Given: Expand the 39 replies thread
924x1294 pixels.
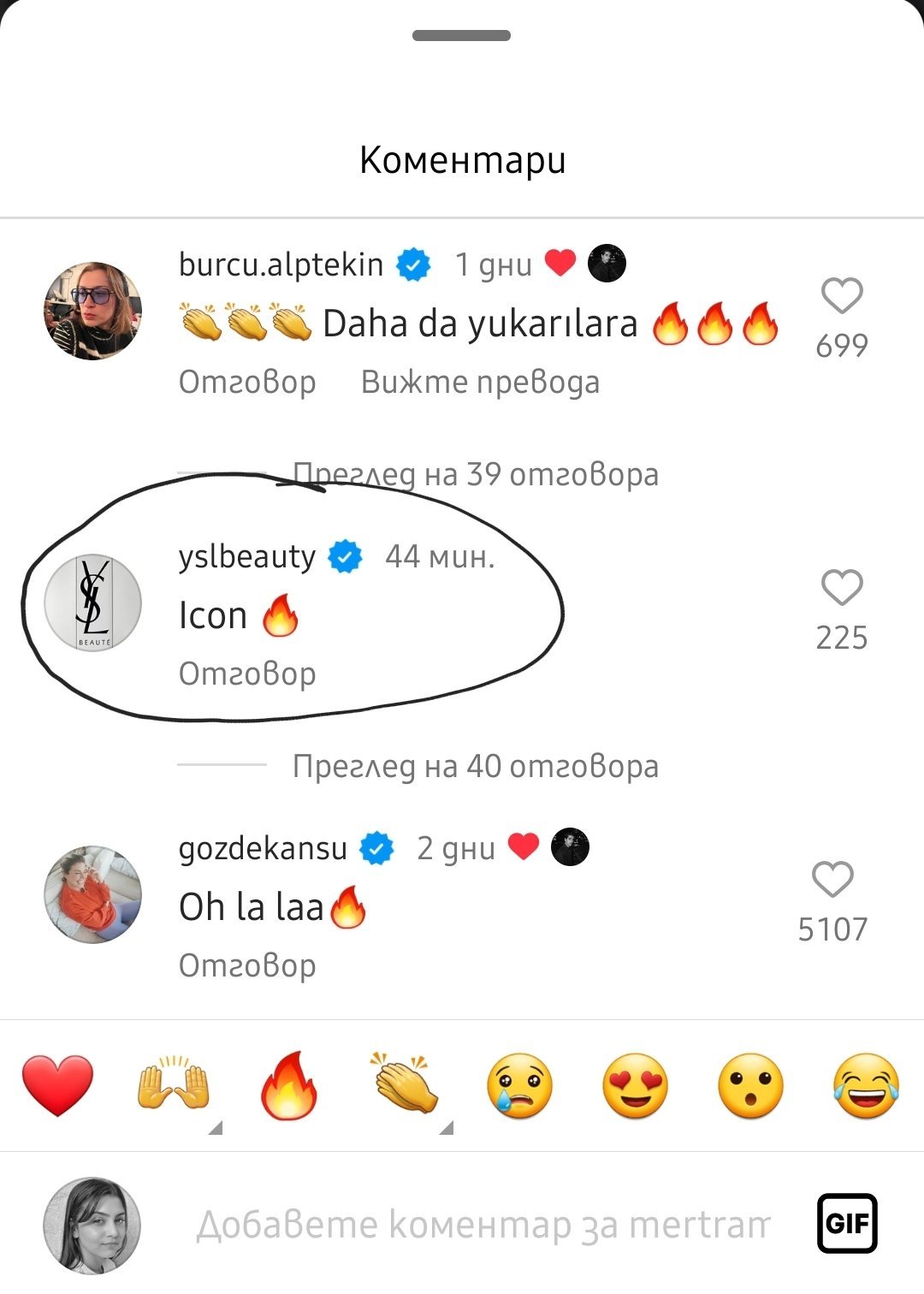Looking at the screenshot, I should coord(475,474).
